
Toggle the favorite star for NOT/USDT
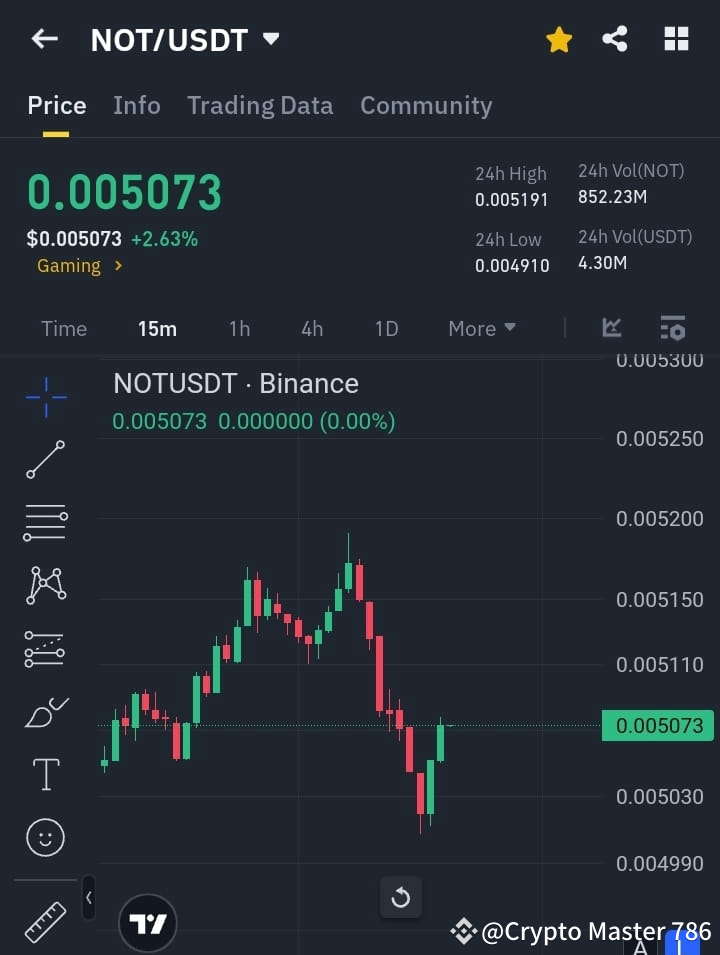[558, 39]
